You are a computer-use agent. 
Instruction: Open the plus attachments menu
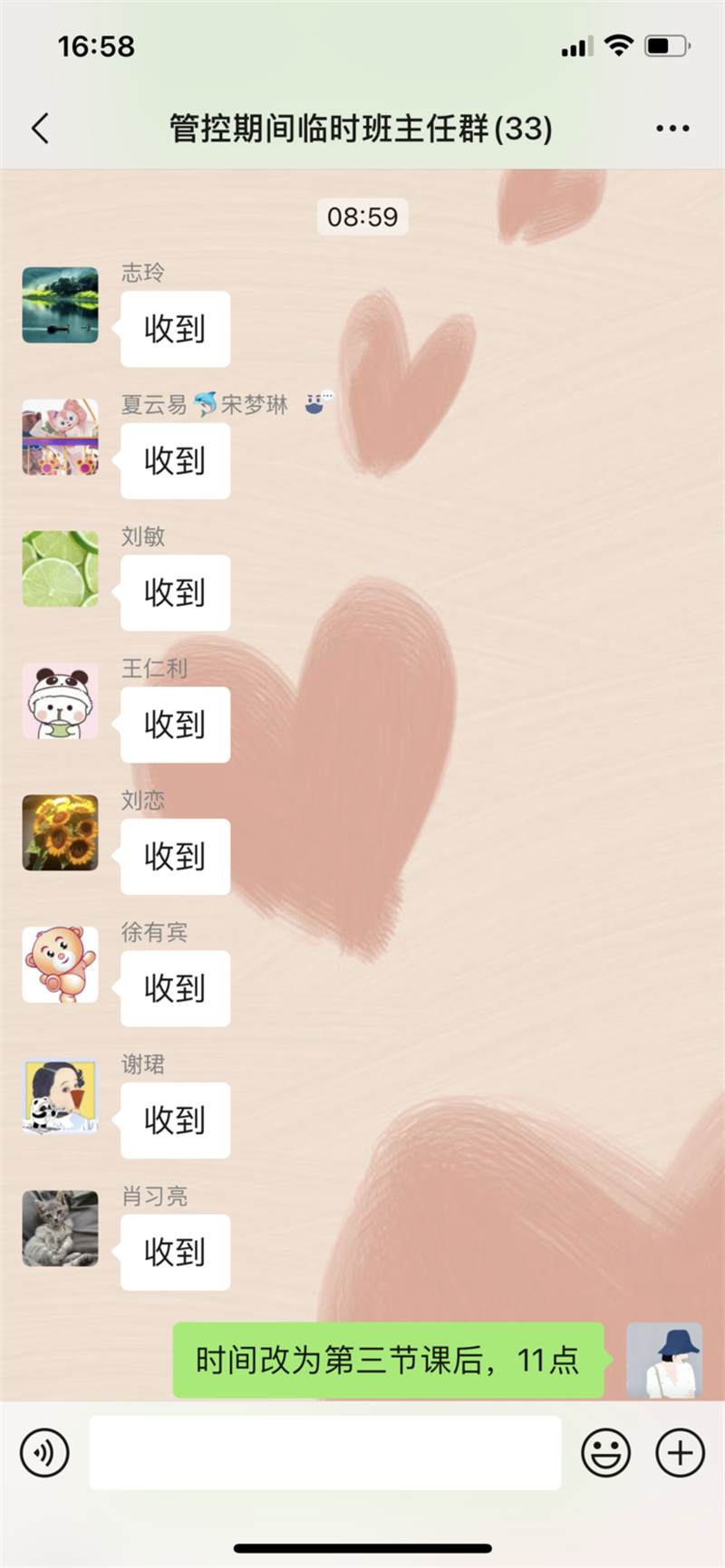coord(680,1452)
